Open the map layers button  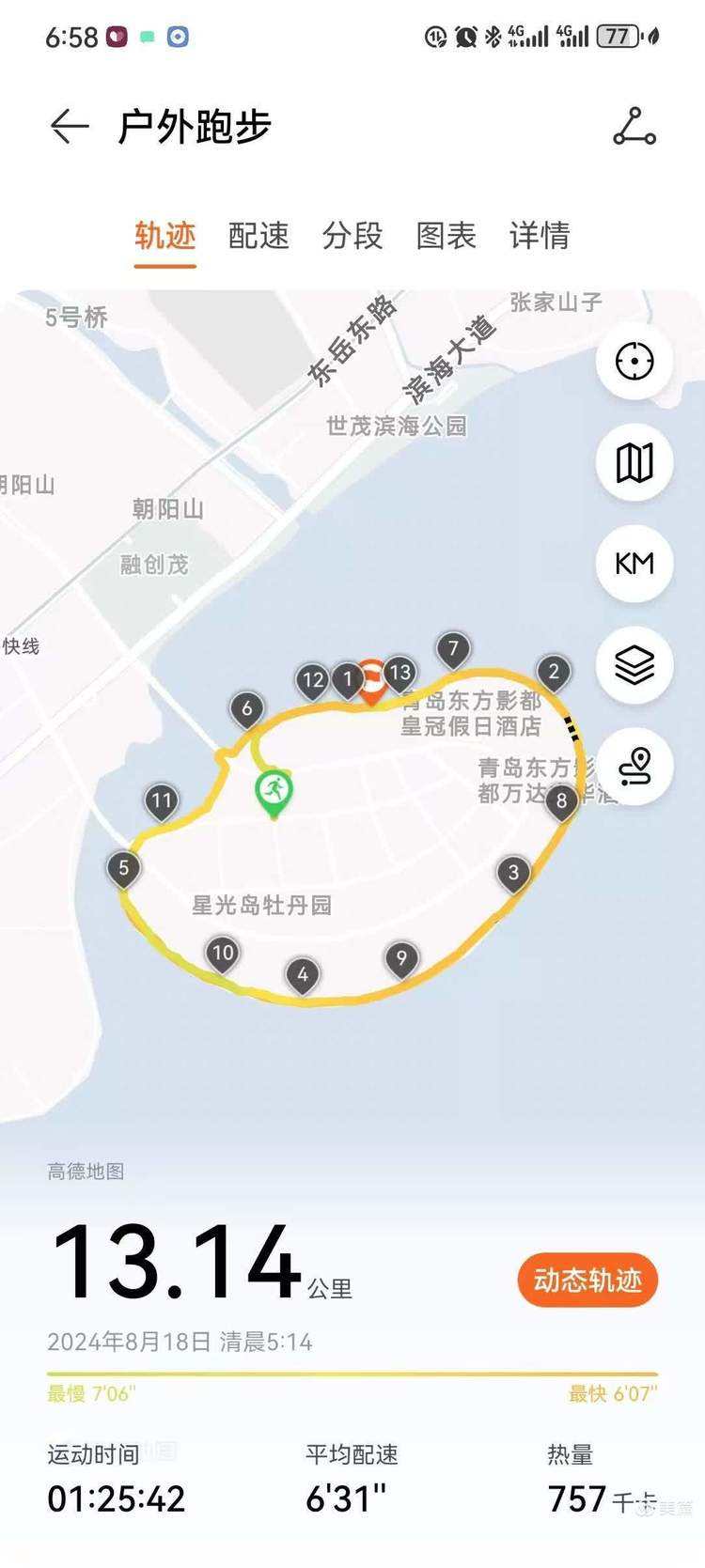point(634,665)
